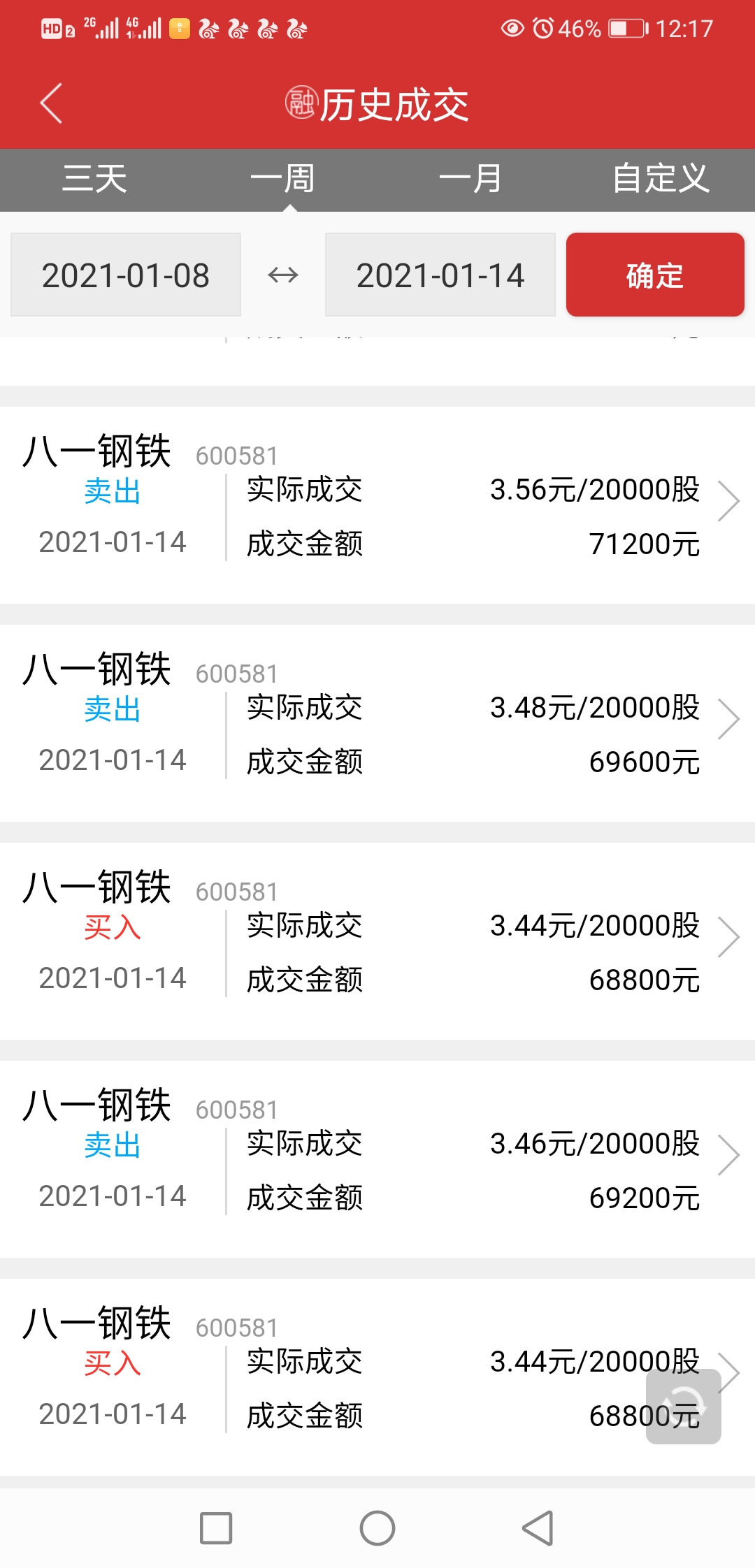Tap the red 确定 confirm button
Viewport: 755px width, 1568px height.
pos(655,275)
